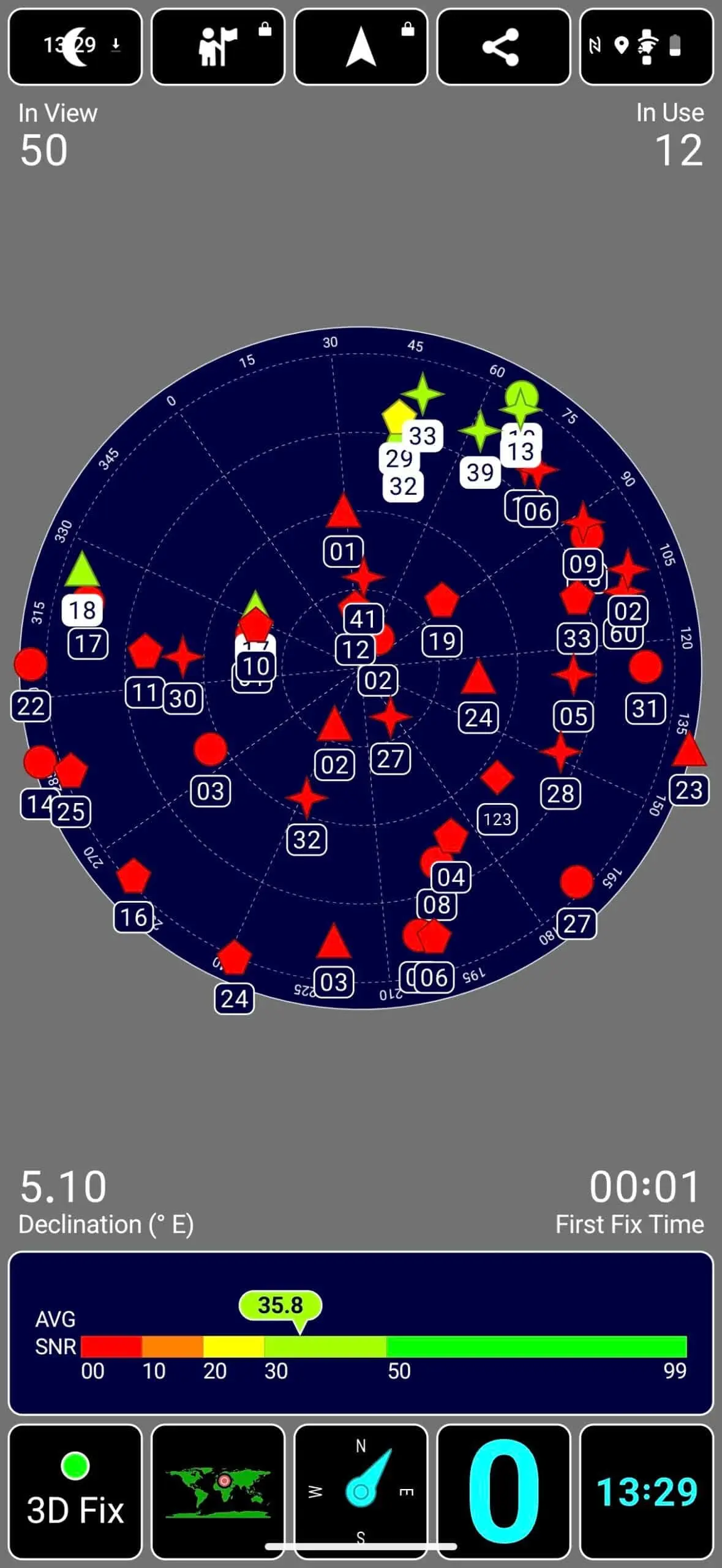Tap the tourist flag button
This screenshot has width=722, height=1568.
(218, 48)
